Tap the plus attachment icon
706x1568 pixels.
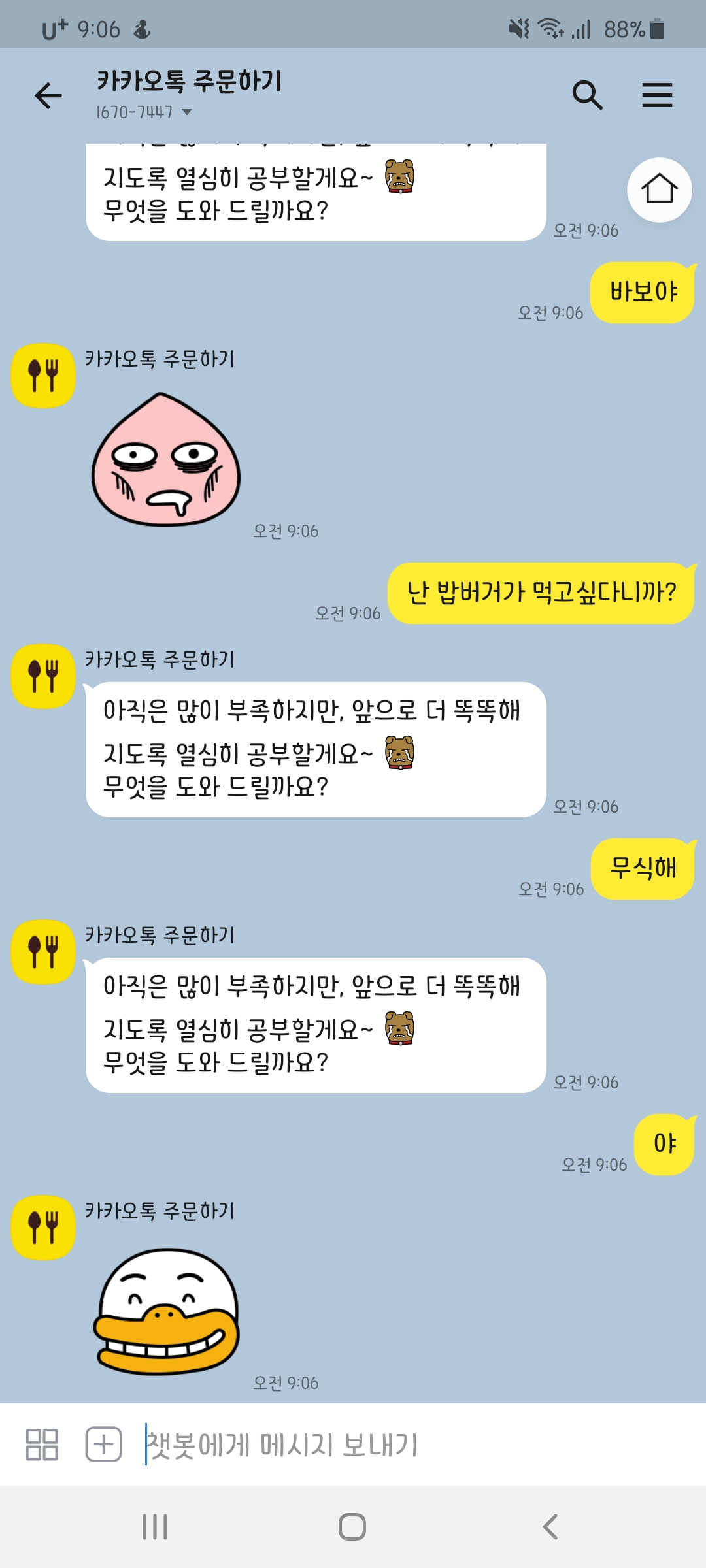tap(104, 1444)
